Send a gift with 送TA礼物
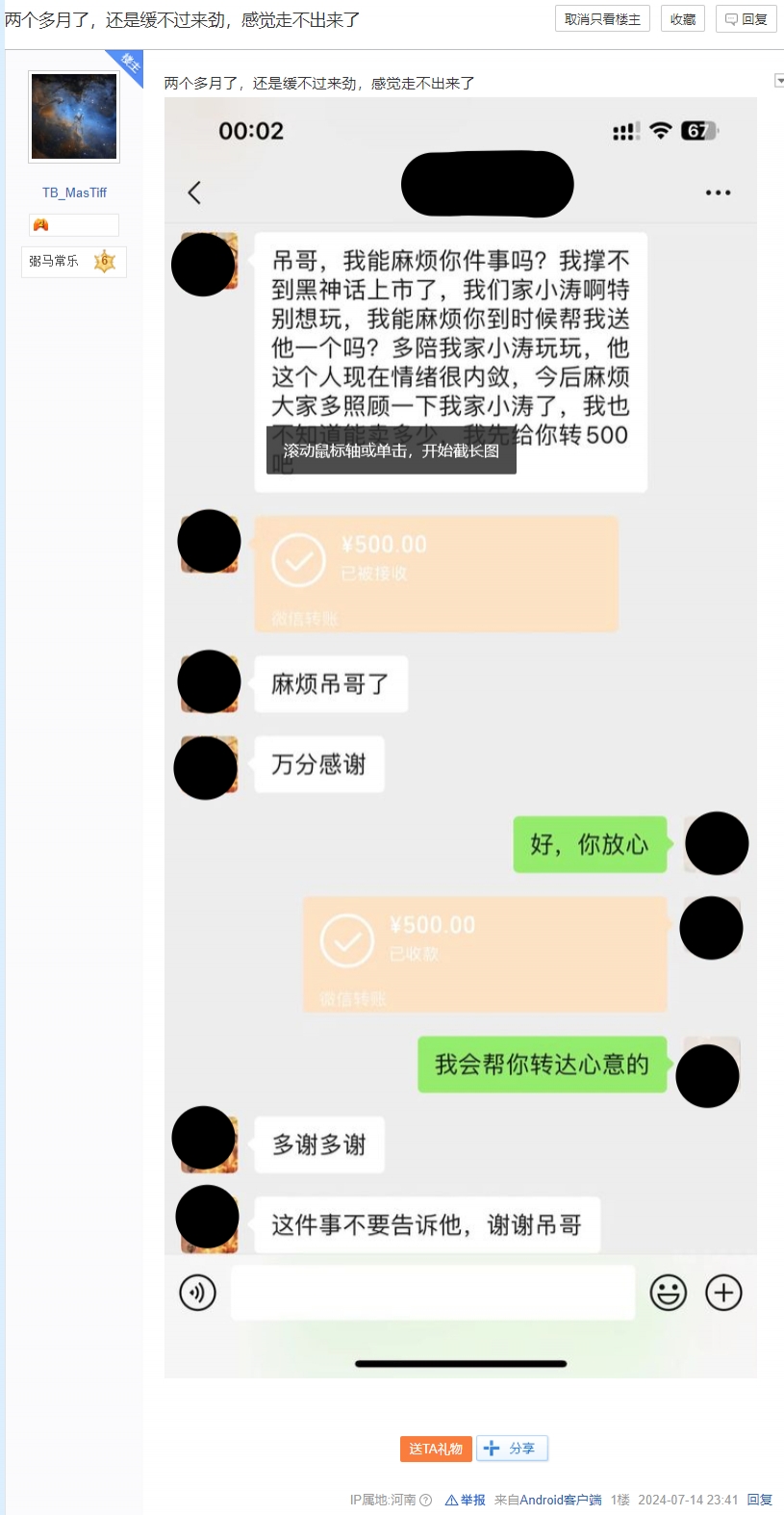This screenshot has width=784, height=1515. tap(436, 1449)
